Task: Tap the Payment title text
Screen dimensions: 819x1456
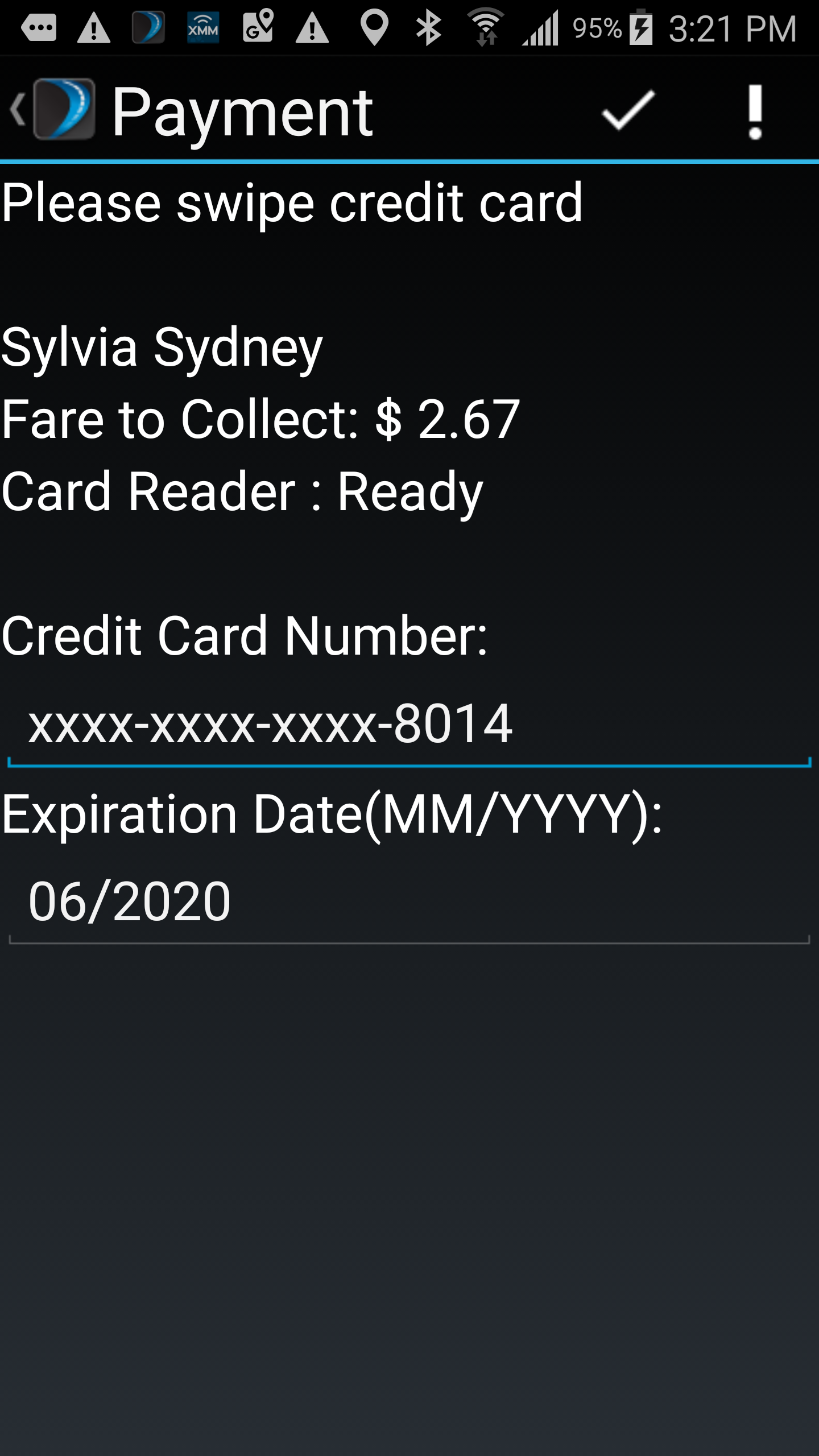Action: pyautogui.click(x=243, y=111)
